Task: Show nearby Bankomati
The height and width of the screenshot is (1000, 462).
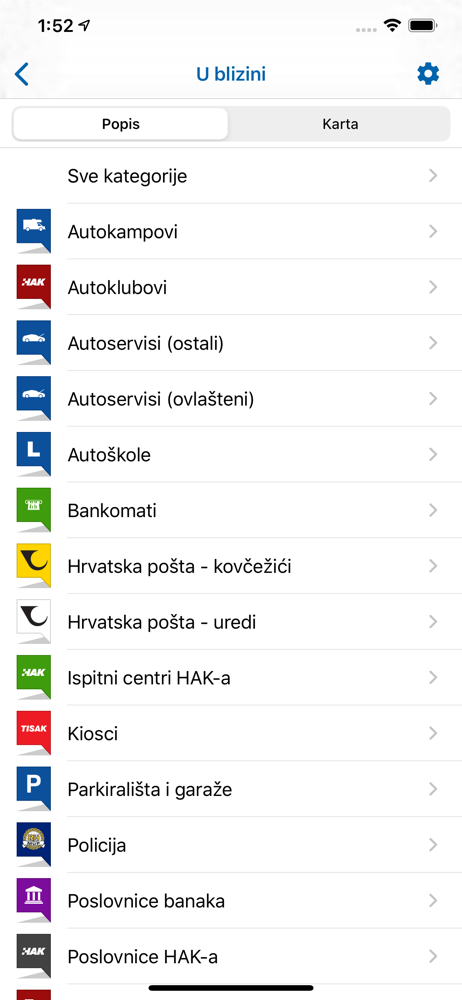Action: (x=231, y=510)
